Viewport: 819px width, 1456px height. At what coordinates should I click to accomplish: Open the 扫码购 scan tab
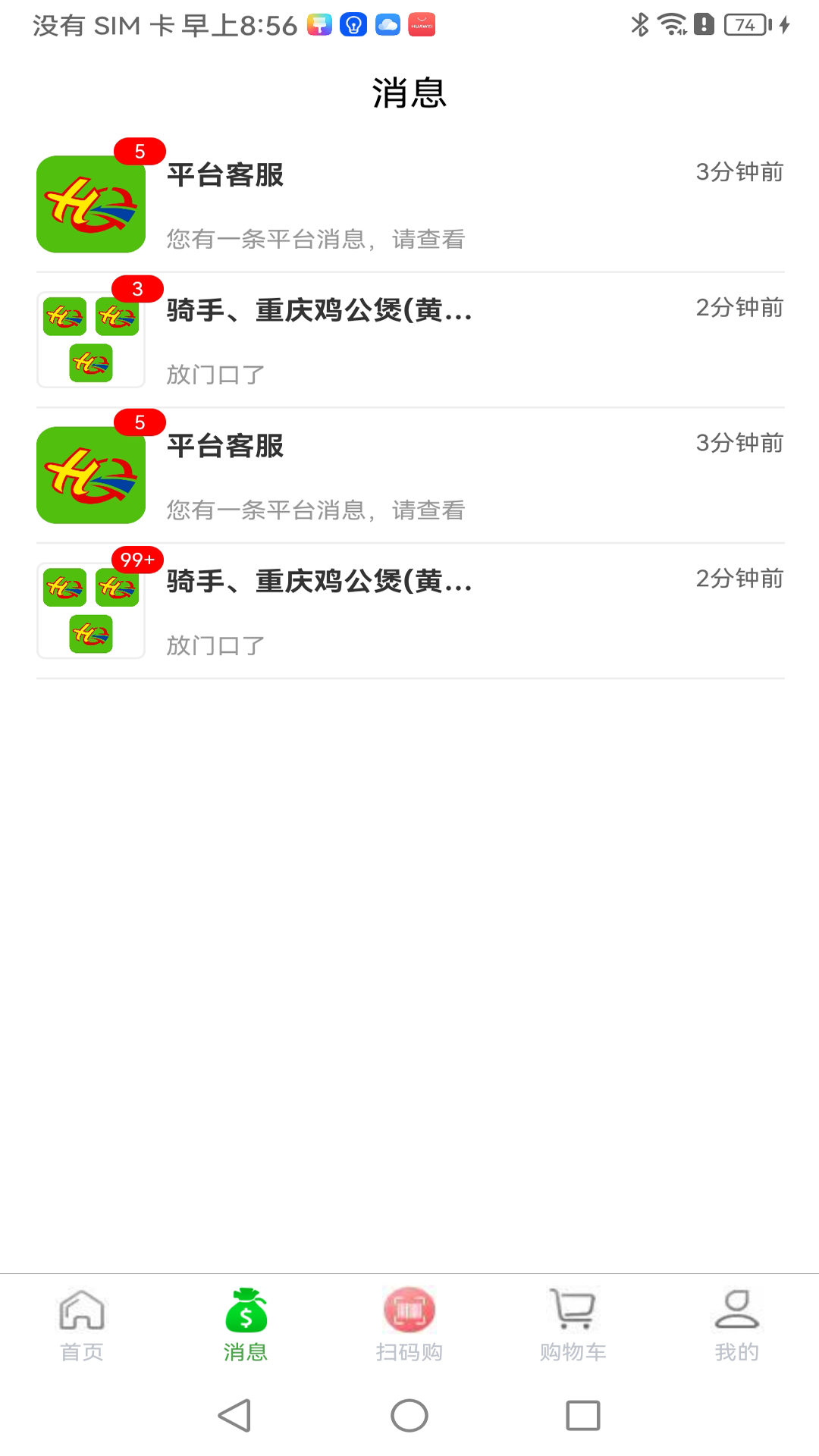tap(409, 1324)
